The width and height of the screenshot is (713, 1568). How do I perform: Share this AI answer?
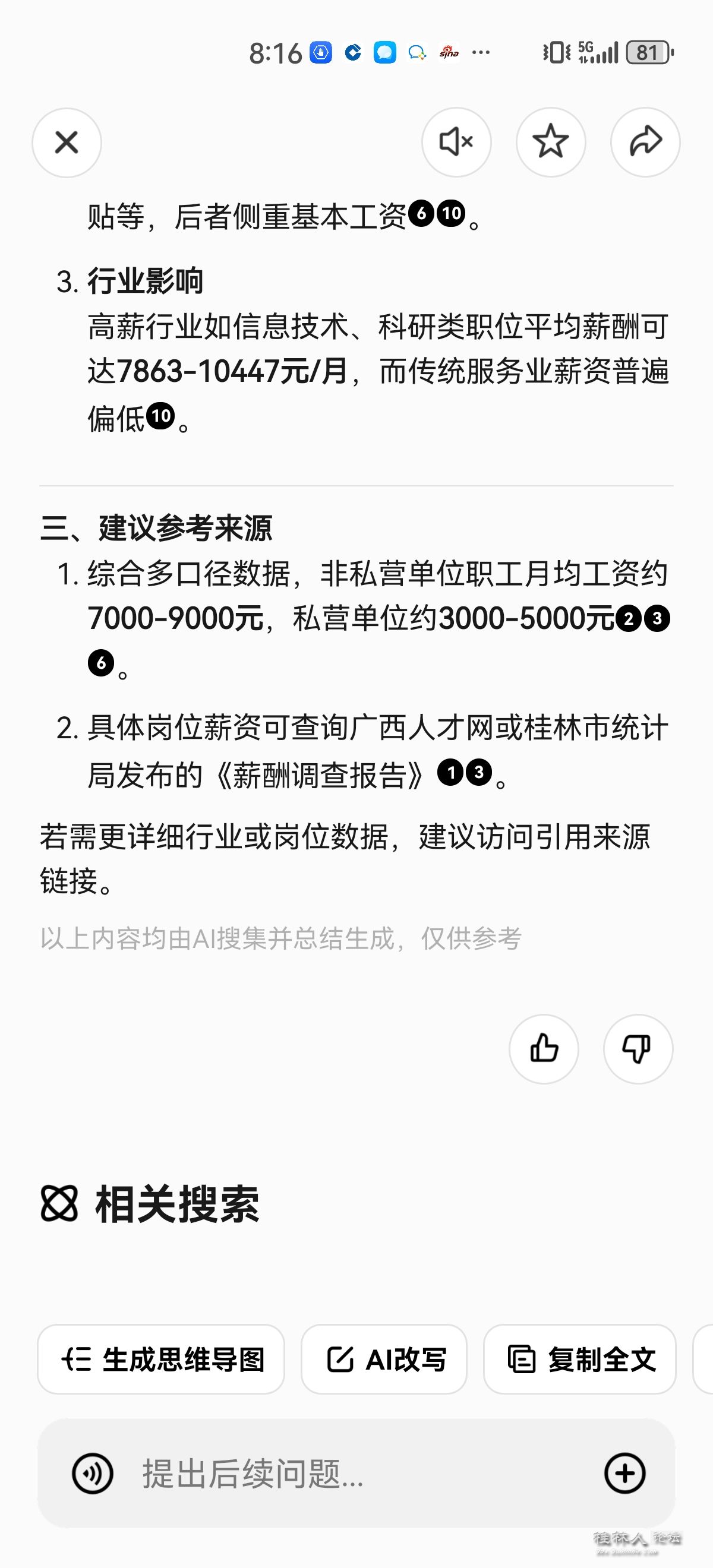645,143
